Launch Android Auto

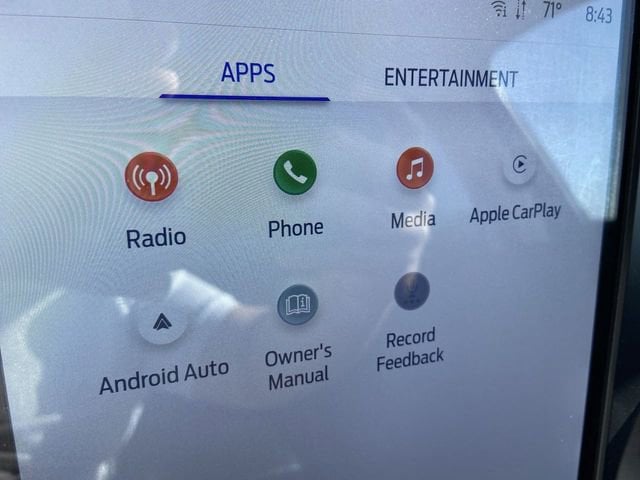[x=162, y=322]
